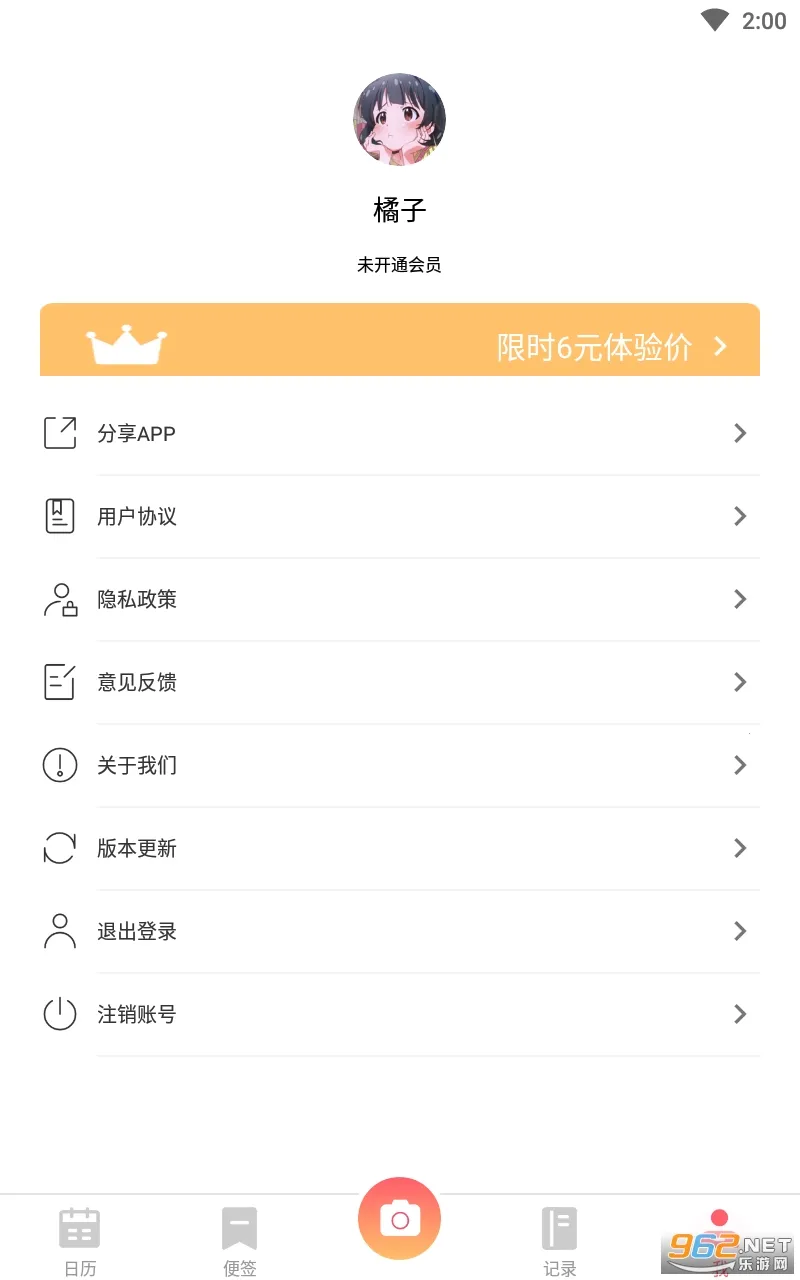Open the central camera capture button
This screenshot has height=1280, width=800.
(400, 1218)
